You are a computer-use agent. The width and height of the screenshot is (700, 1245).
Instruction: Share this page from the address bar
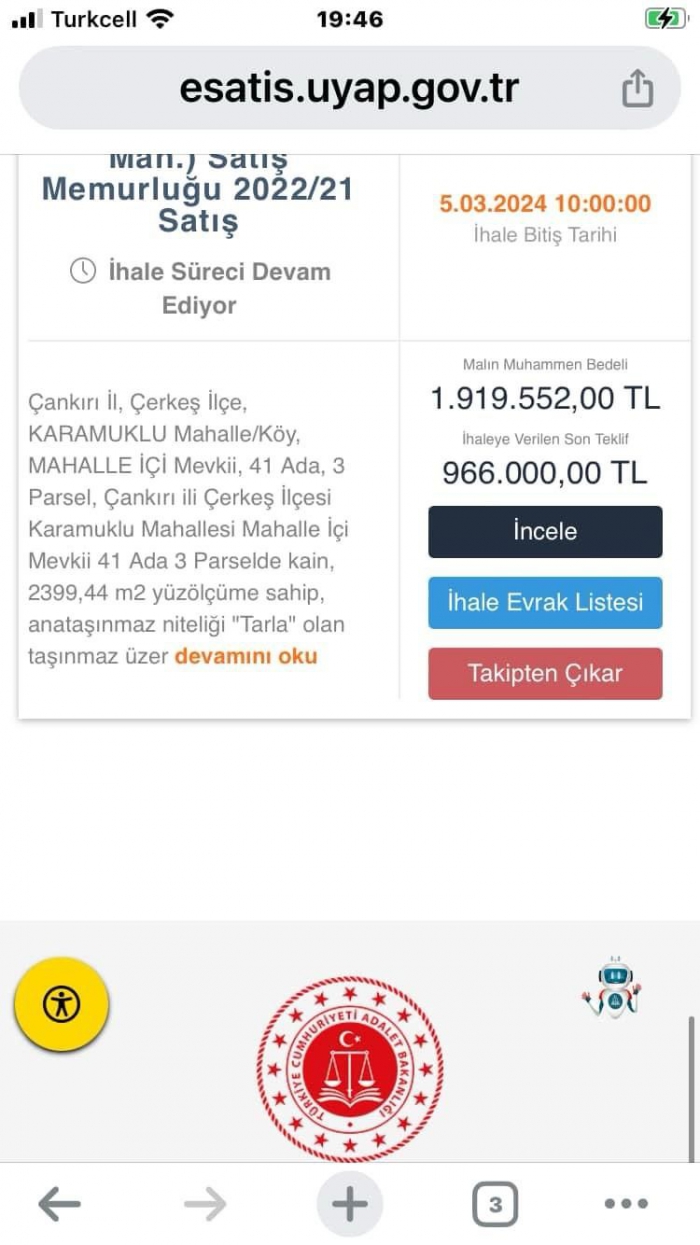coord(637,90)
